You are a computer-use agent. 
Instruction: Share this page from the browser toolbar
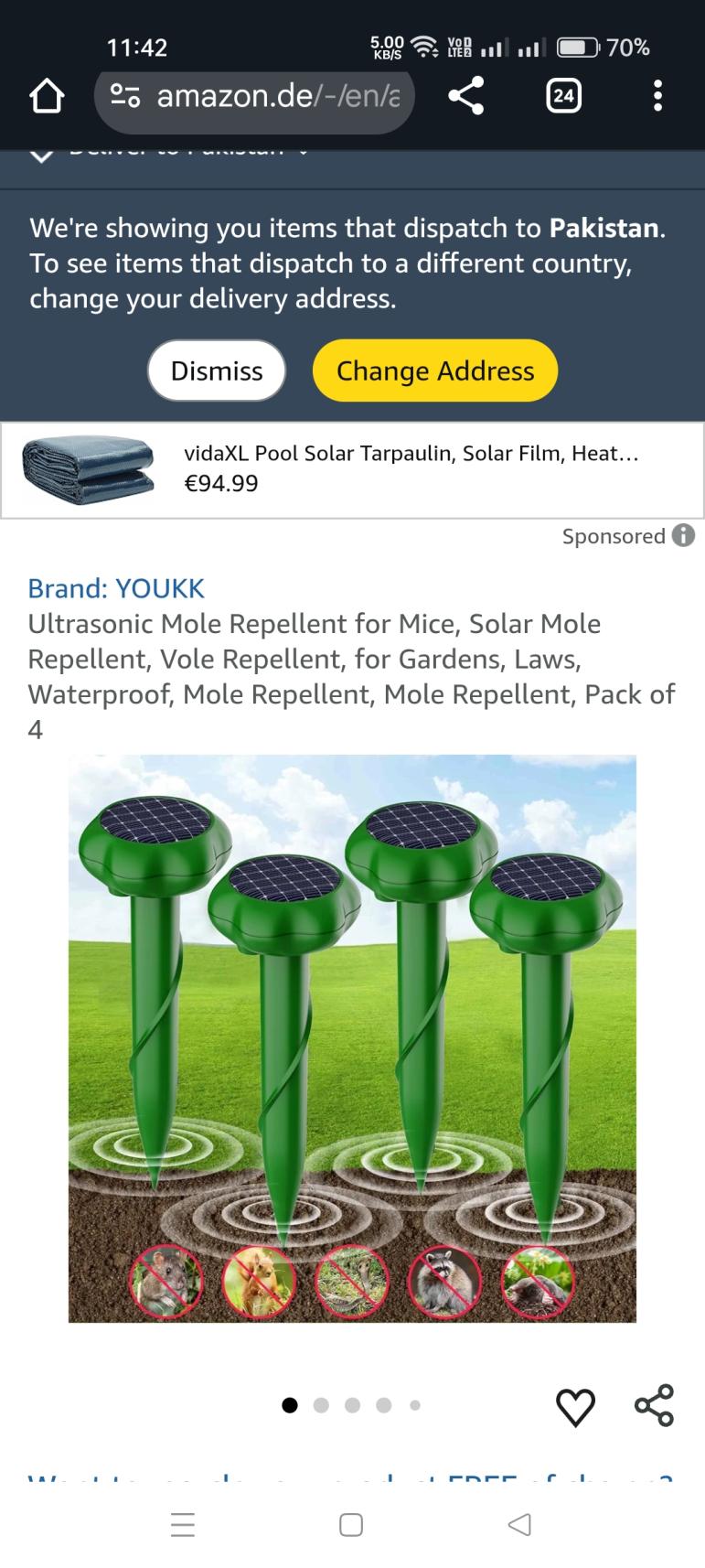466,96
